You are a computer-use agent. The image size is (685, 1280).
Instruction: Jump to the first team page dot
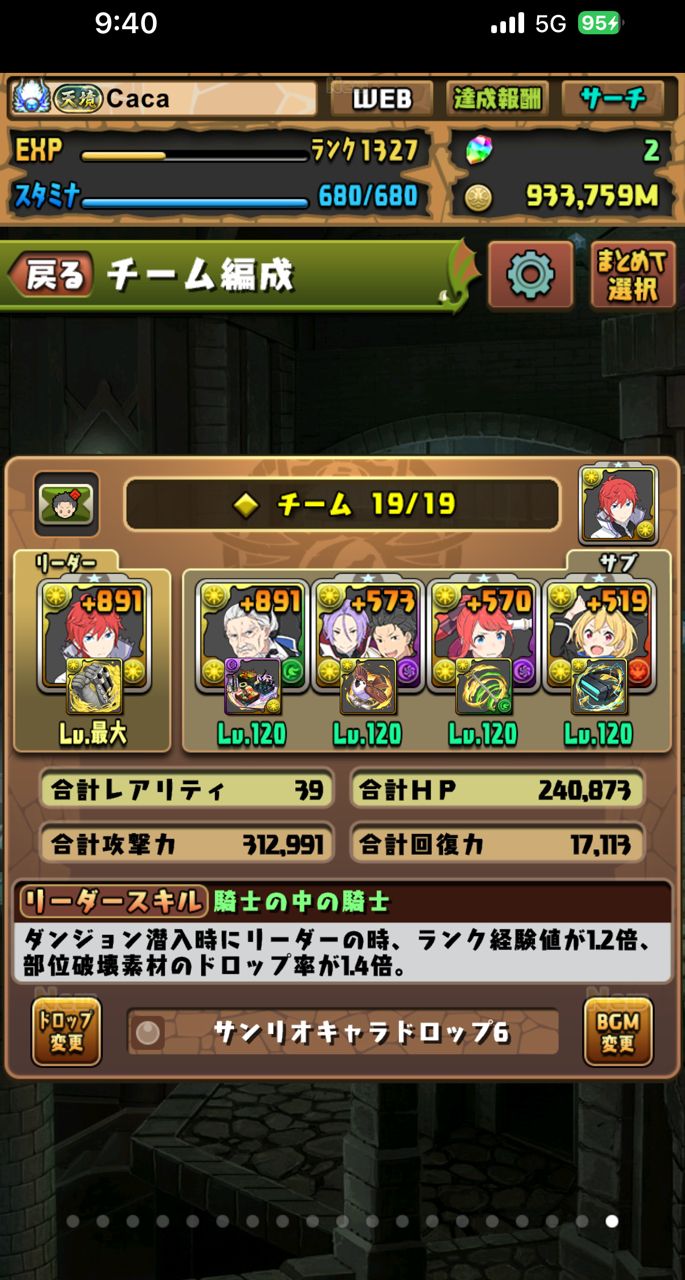click(x=72, y=1221)
